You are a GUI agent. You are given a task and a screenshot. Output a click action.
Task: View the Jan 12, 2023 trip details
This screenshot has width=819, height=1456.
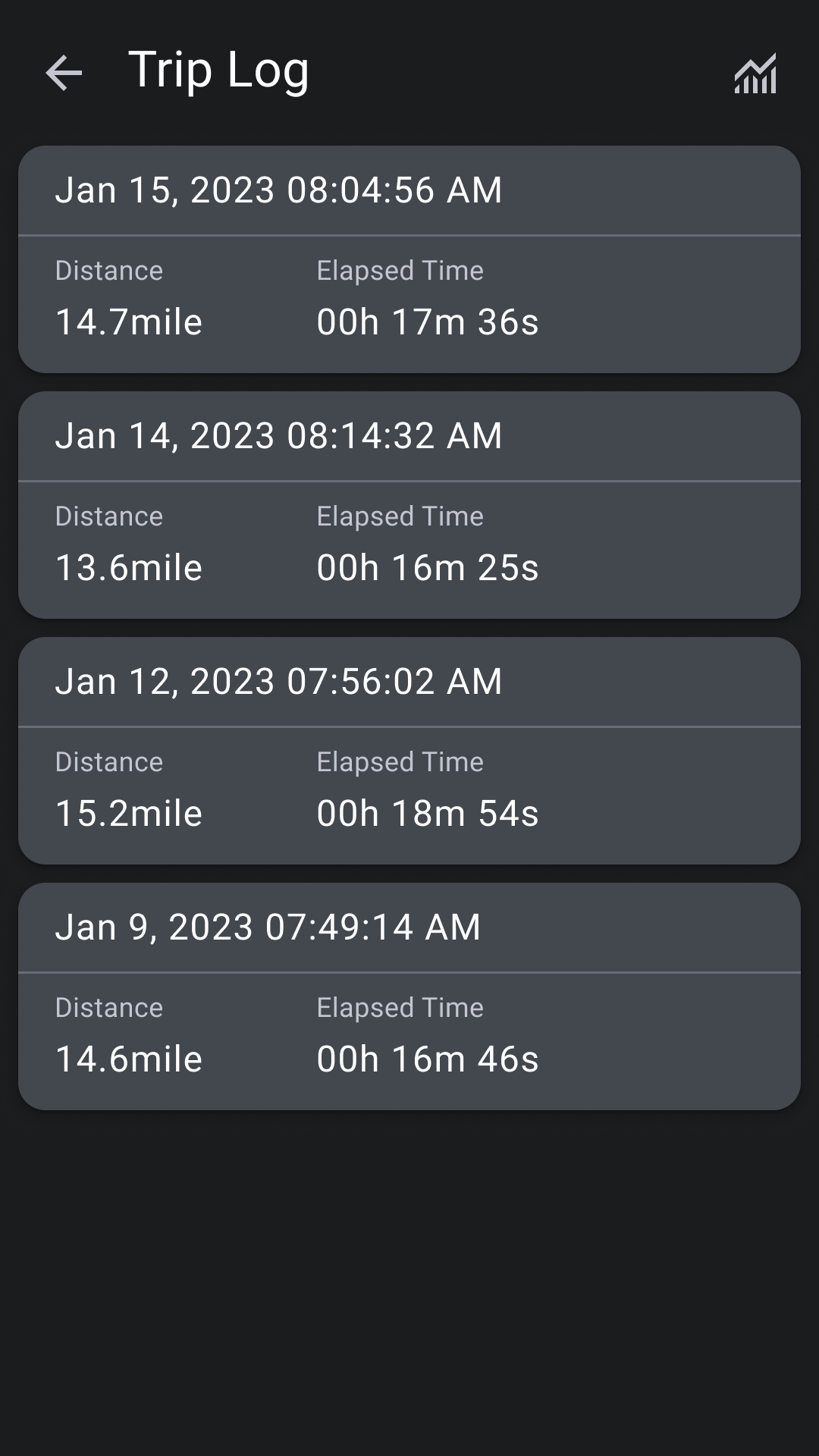pyautogui.click(x=409, y=751)
